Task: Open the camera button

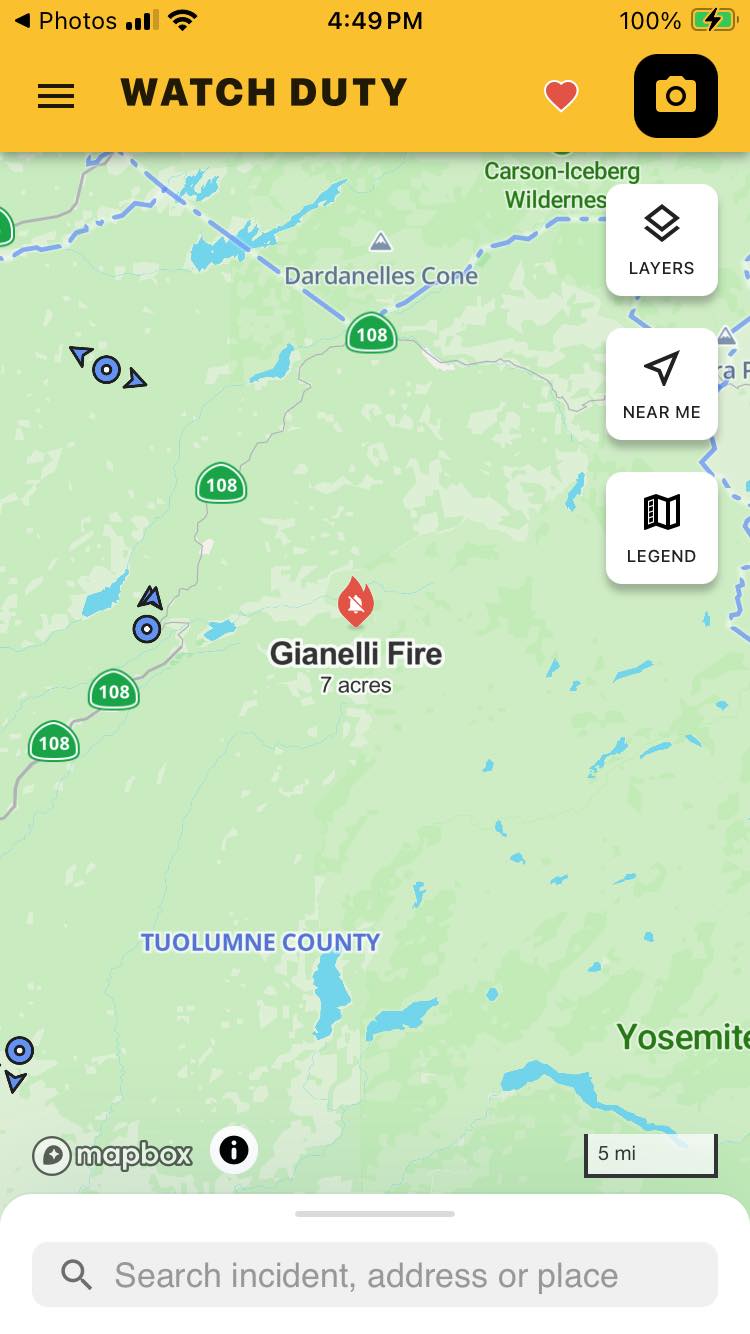Action: [x=676, y=96]
